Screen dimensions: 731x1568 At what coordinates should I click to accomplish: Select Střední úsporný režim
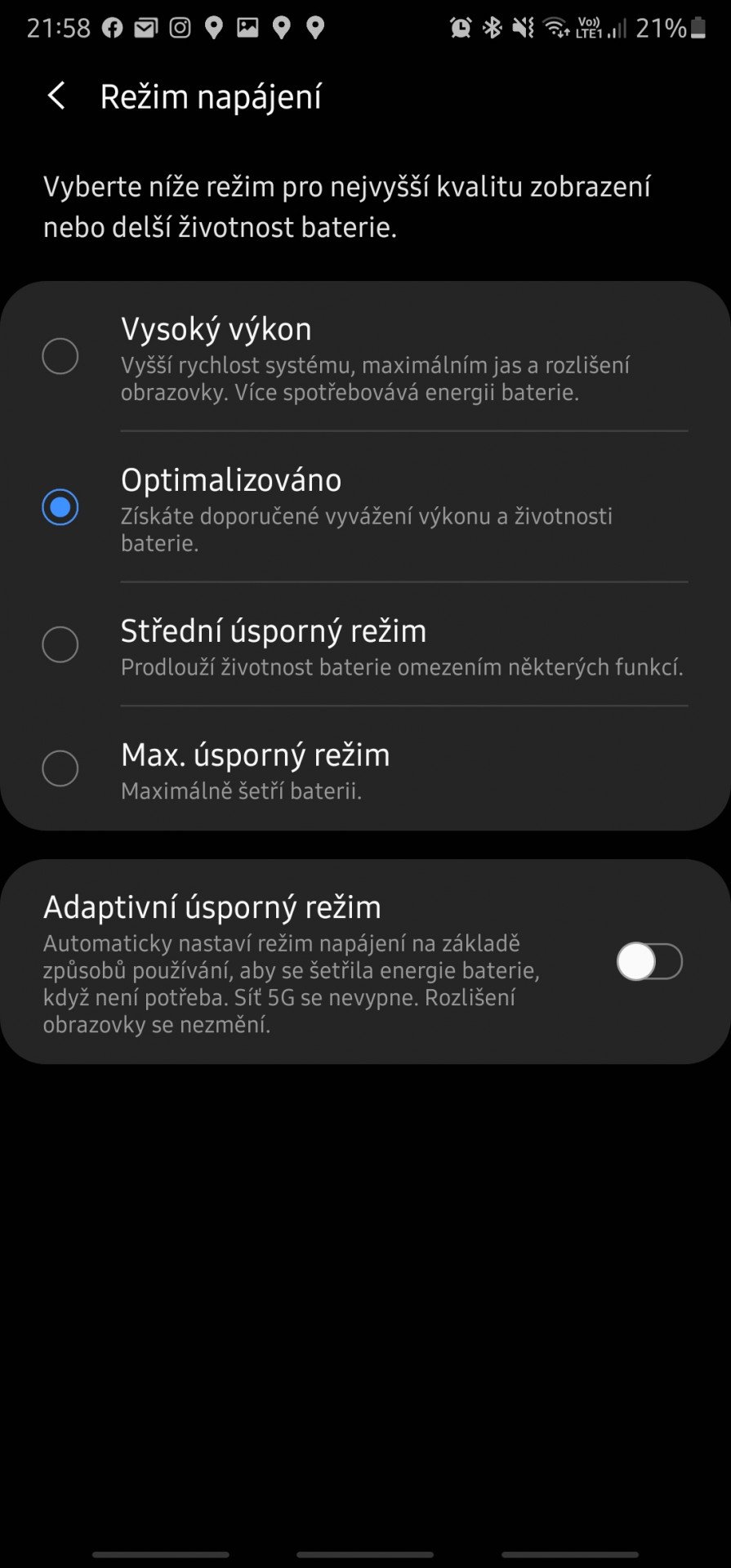[x=365, y=644]
